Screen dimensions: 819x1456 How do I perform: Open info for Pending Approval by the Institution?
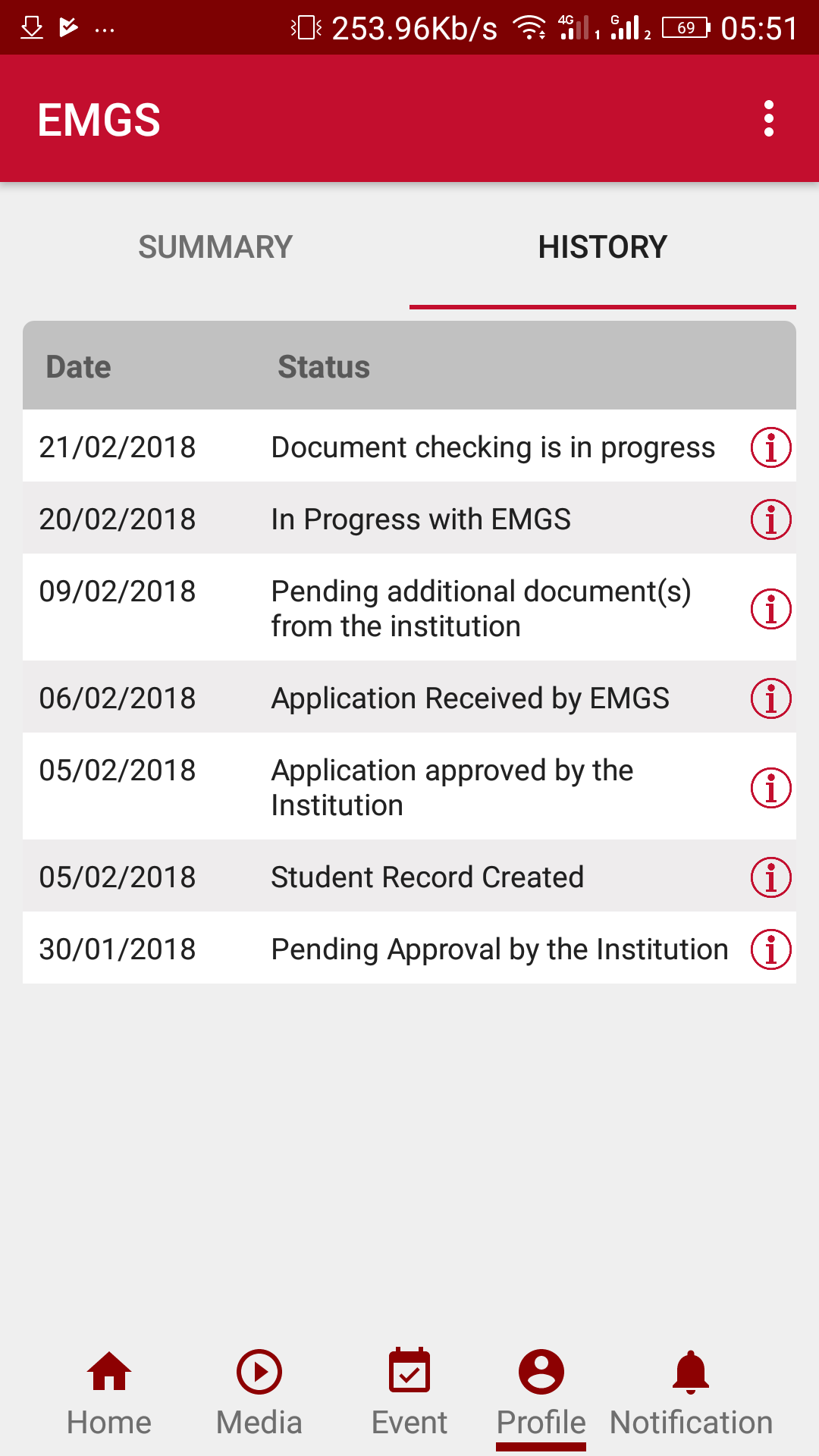click(770, 949)
